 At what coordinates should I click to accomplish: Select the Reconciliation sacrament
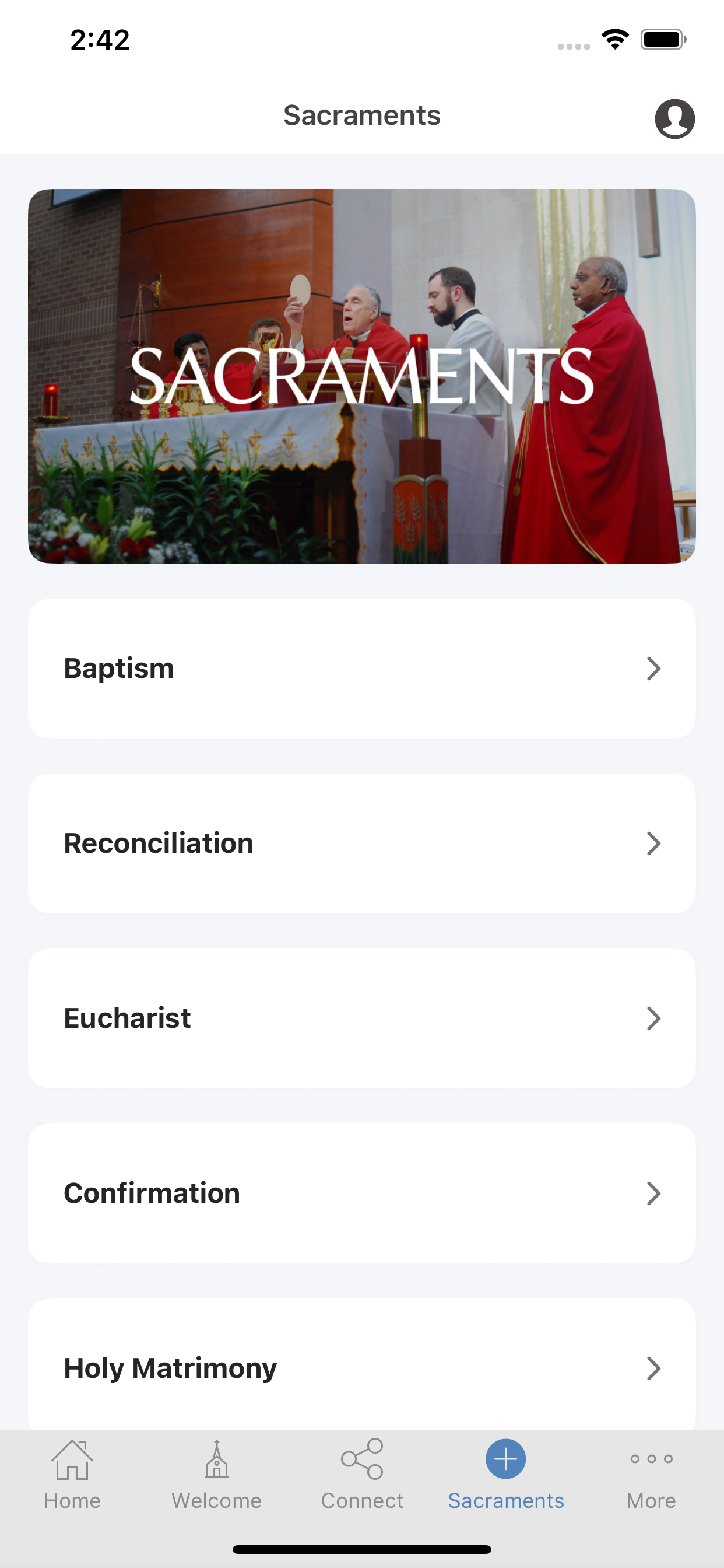coord(362,843)
